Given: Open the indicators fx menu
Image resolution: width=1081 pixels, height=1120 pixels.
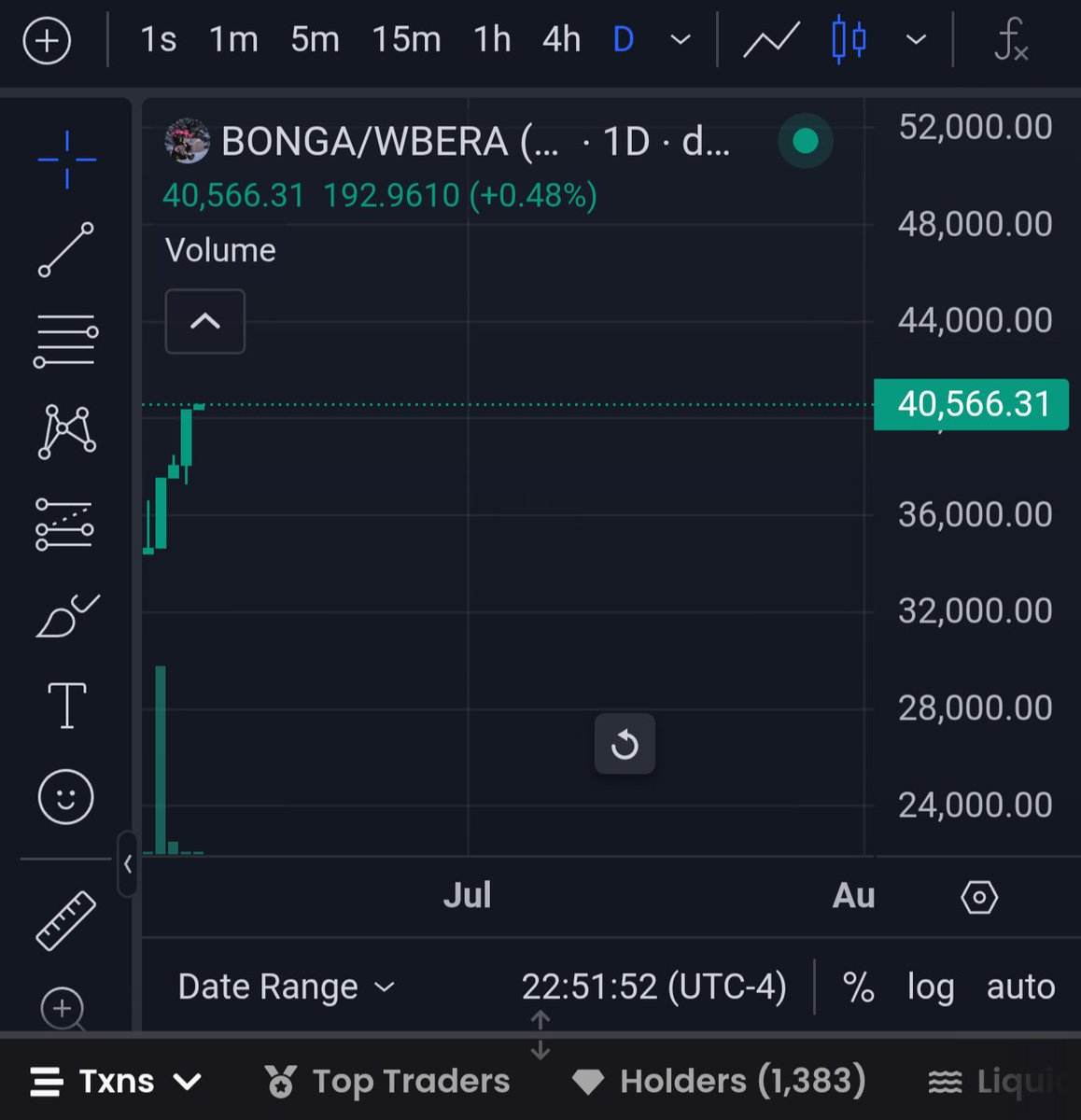Looking at the screenshot, I should (1011, 40).
